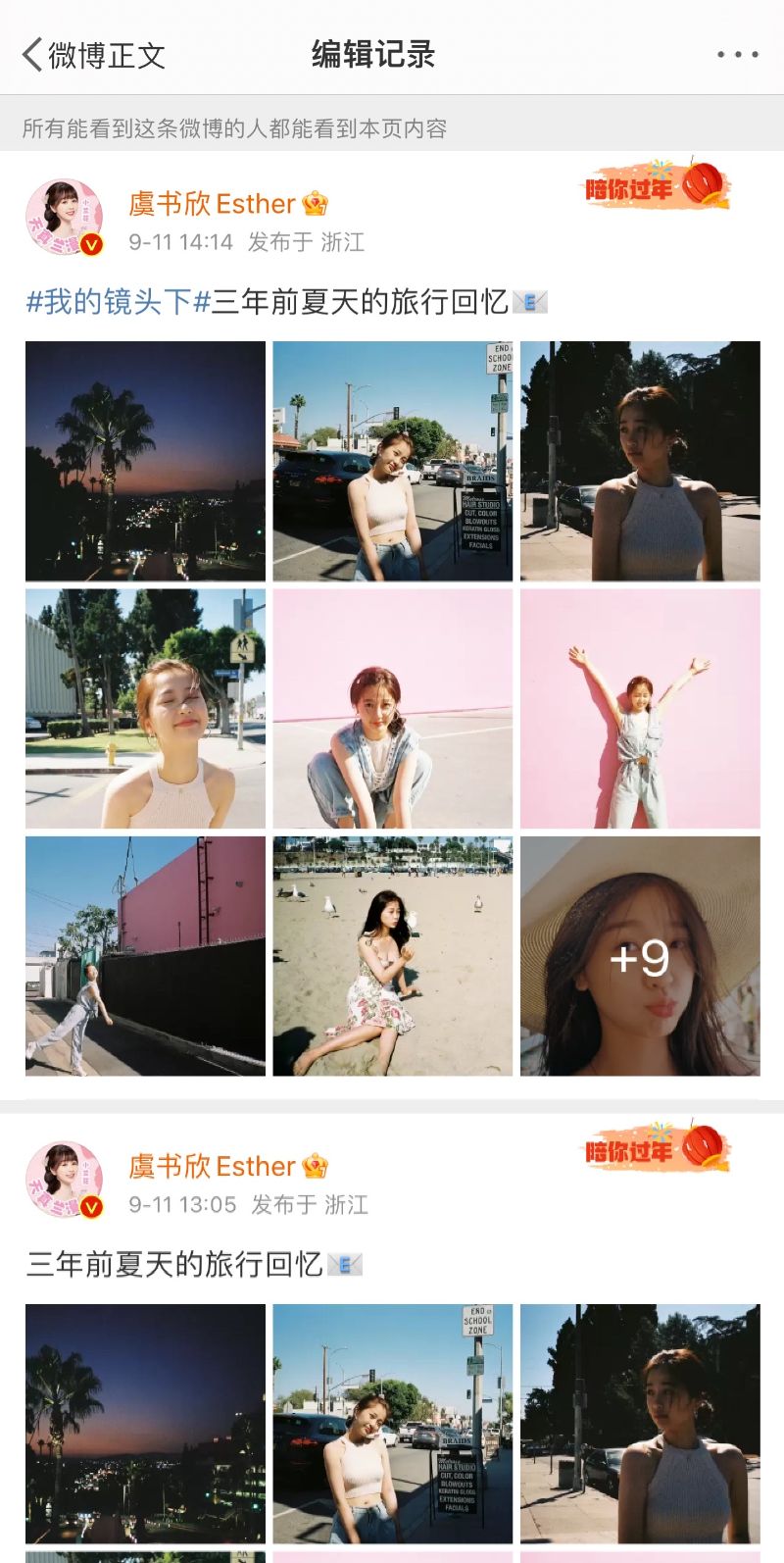The height and width of the screenshot is (1563, 784).
Task: Go back to 微博正文
Action: click(93, 55)
